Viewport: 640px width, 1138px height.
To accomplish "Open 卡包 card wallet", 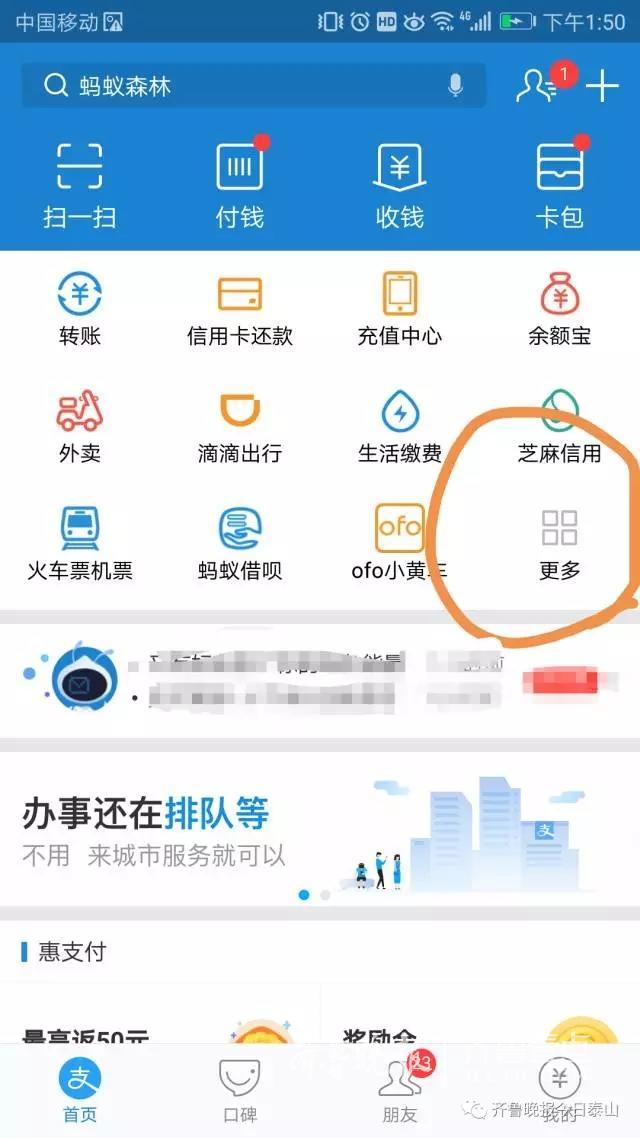I will click(x=559, y=185).
